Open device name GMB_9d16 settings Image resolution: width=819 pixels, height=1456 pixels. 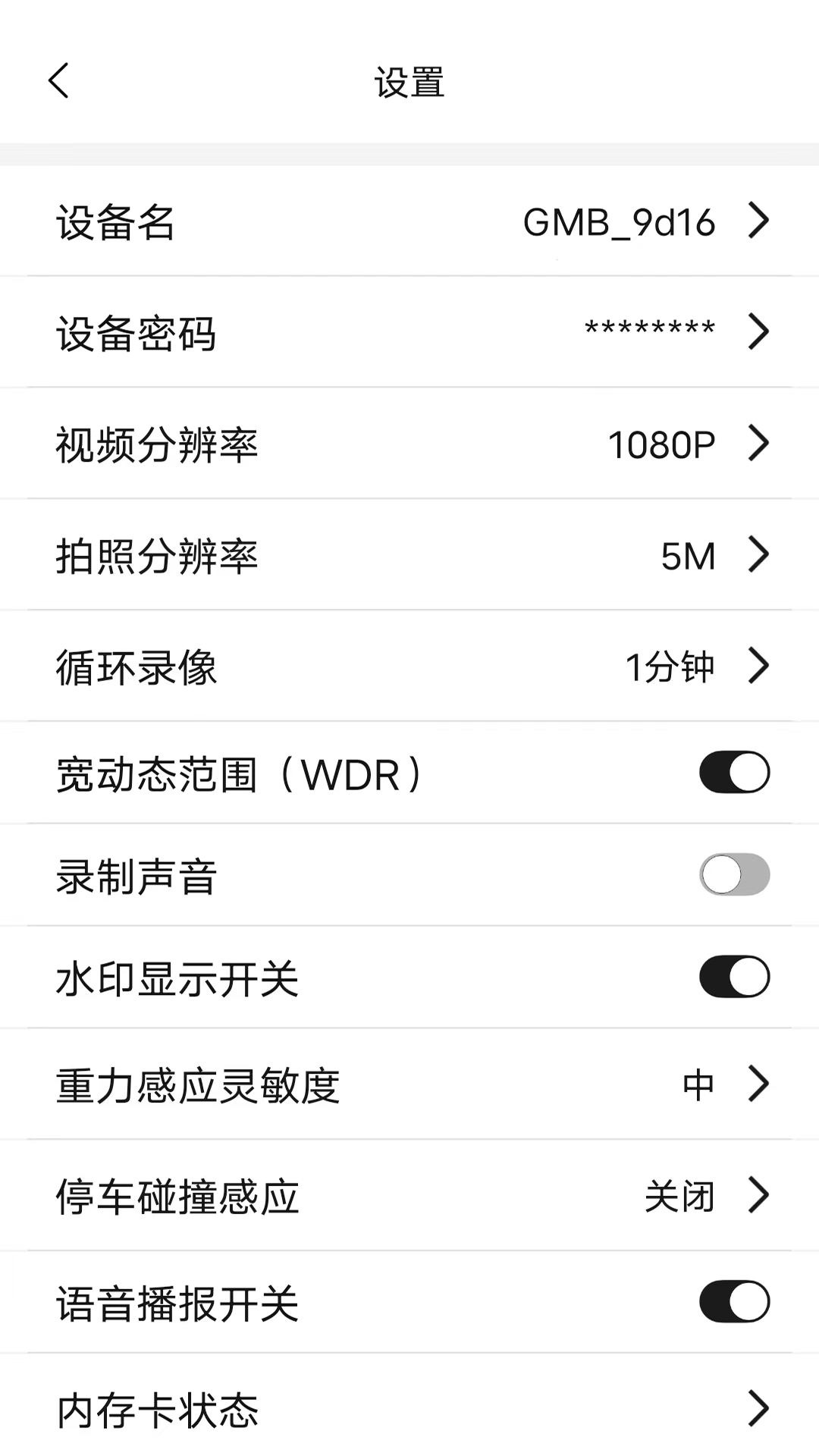coord(409,221)
